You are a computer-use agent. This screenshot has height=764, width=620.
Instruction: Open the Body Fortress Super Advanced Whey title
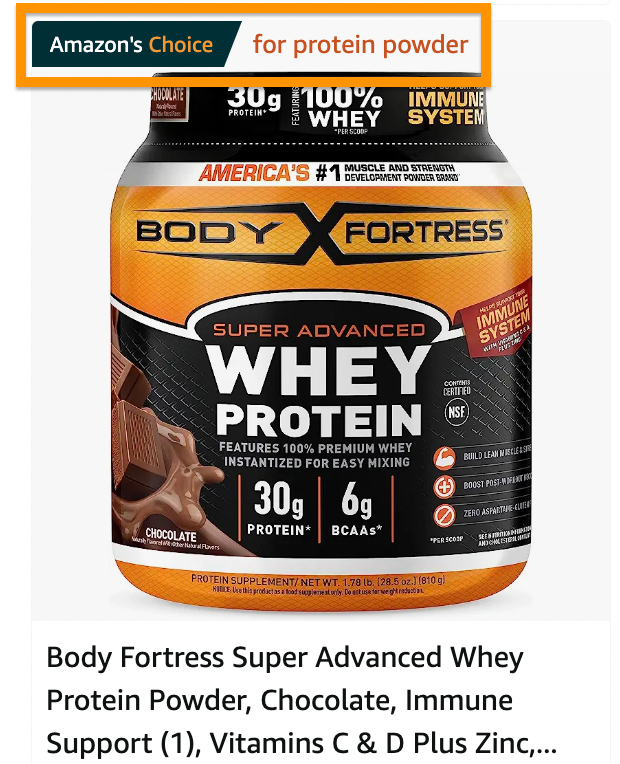pyautogui.click(x=300, y=700)
